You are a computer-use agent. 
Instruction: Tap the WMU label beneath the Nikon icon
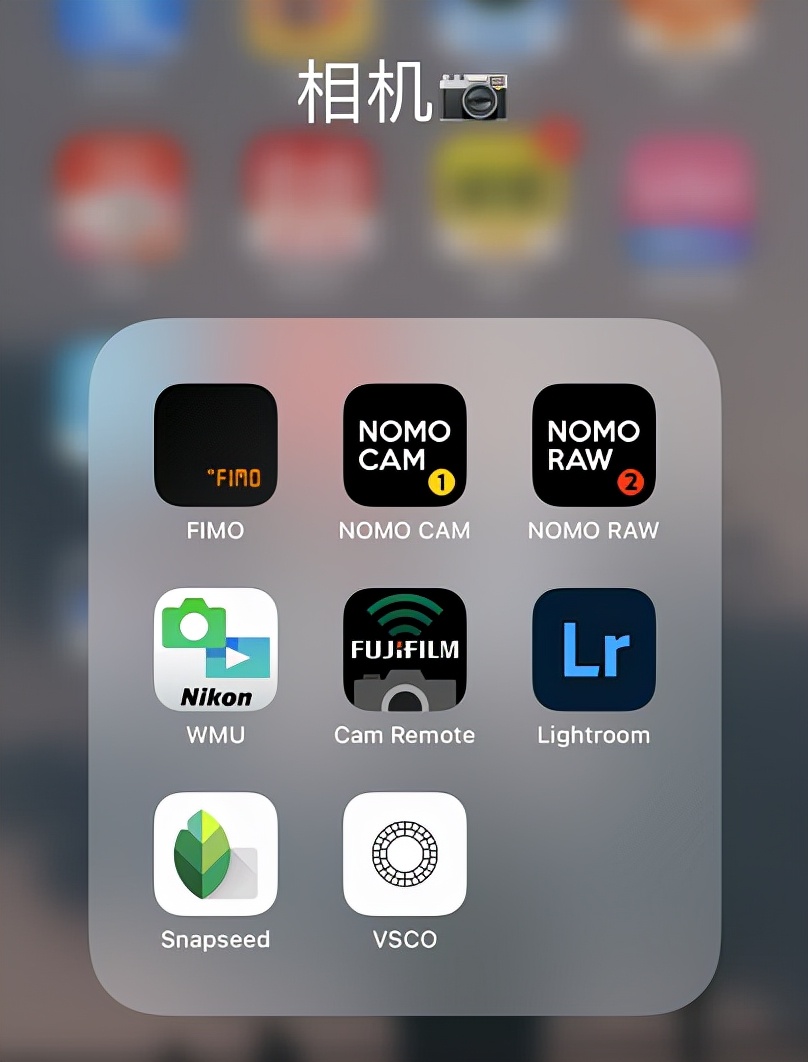coord(215,735)
